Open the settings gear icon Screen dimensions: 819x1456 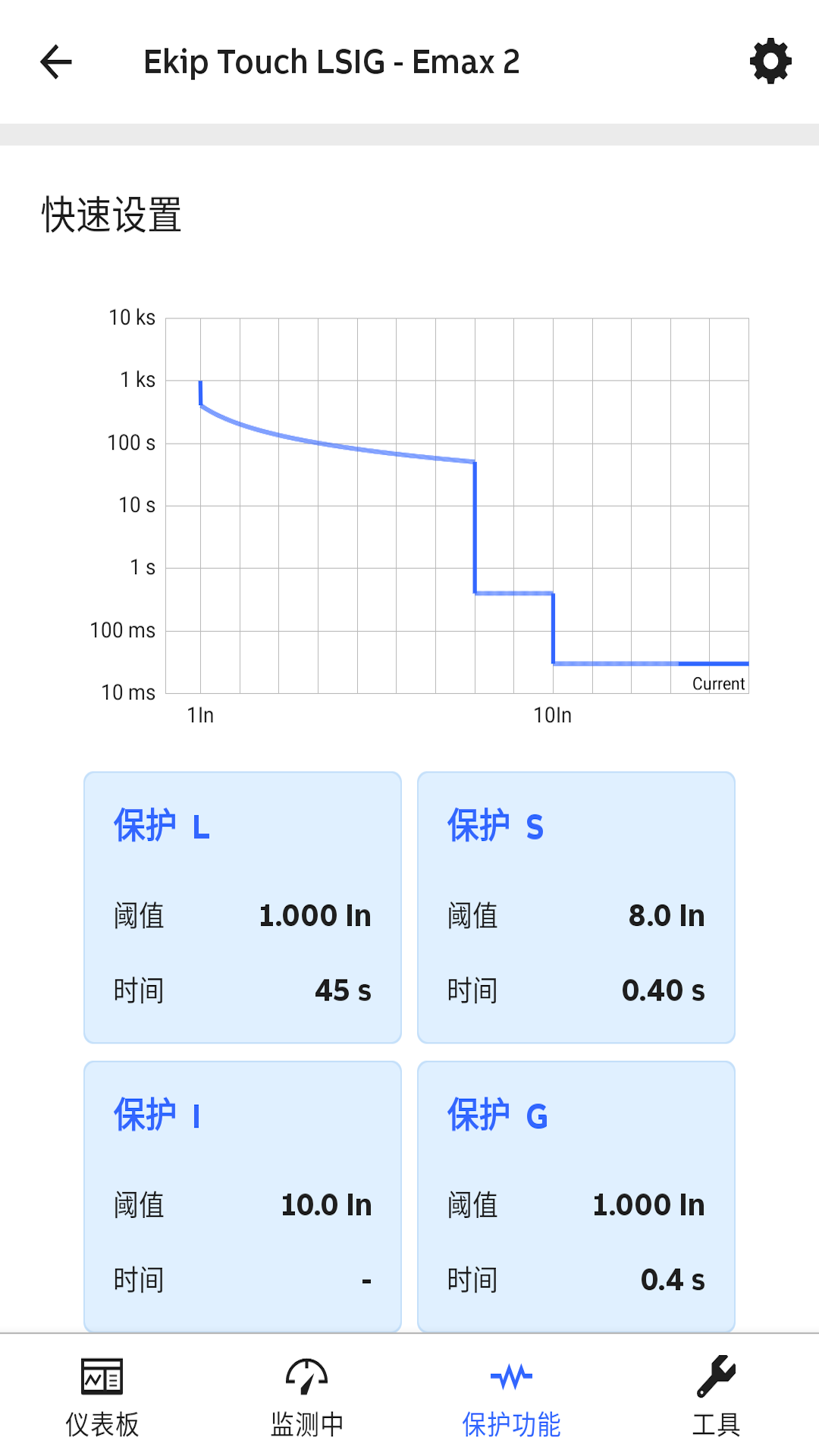pos(770,62)
